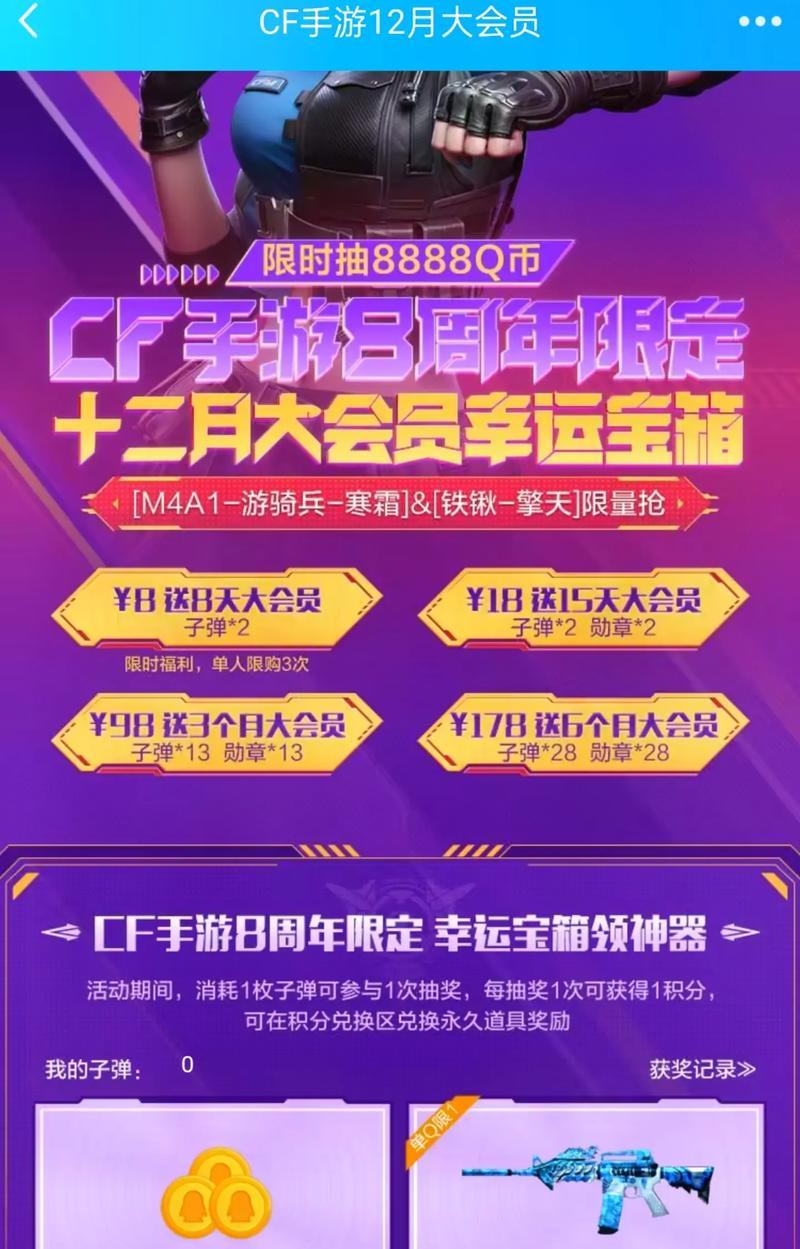Select the ¥8 送8天大会员 package
This screenshot has width=800, height=1249.
coord(216,609)
